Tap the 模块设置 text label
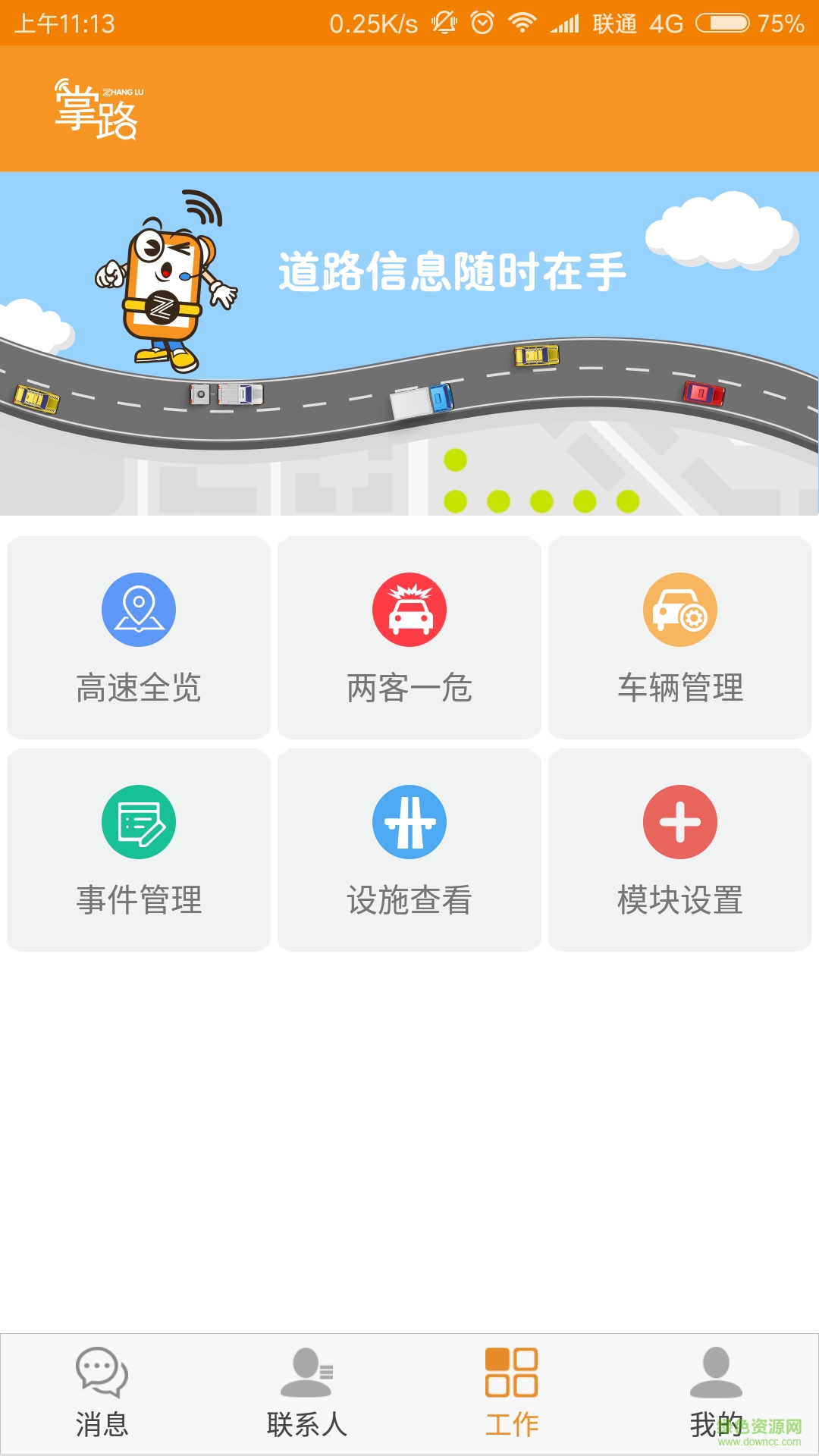The image size is (819, 1456). [679, 901]
